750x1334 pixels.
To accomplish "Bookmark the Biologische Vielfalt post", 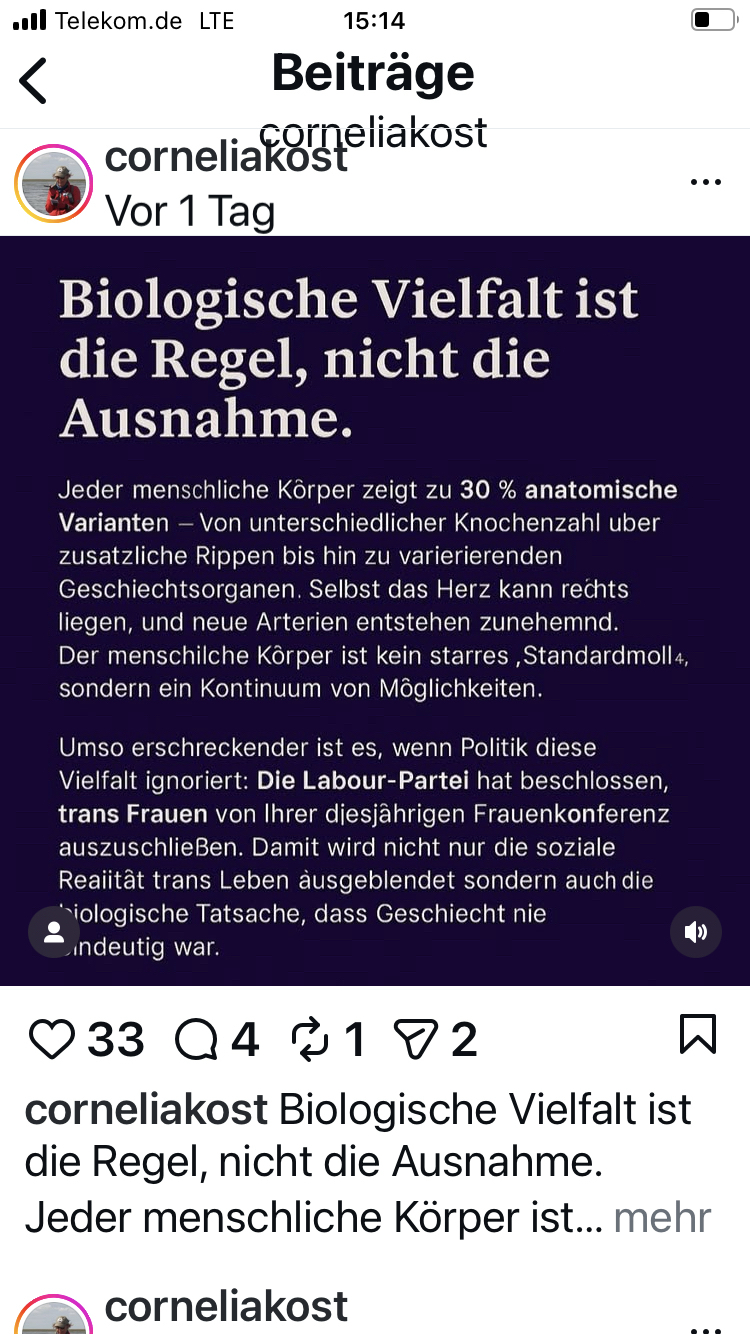I will 698,1034.
